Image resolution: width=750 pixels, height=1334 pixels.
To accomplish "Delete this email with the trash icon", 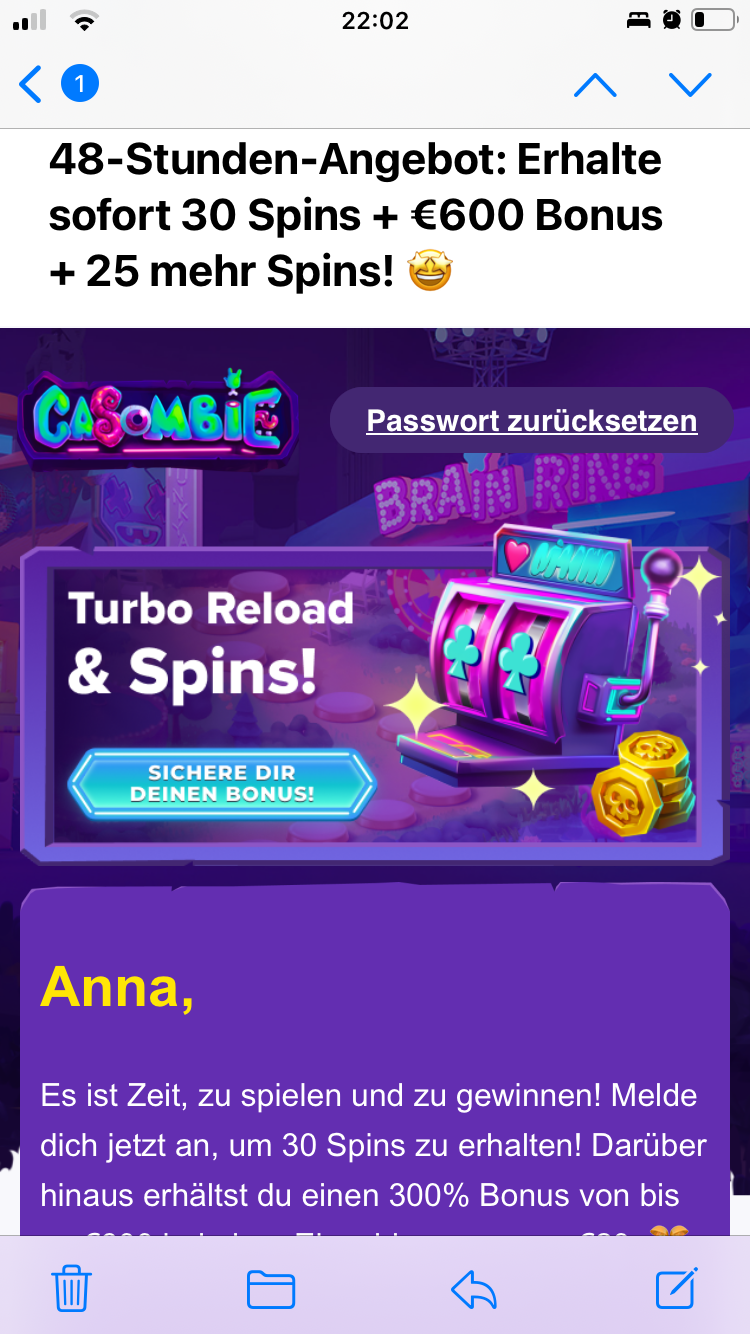I will click(71, 1289).
